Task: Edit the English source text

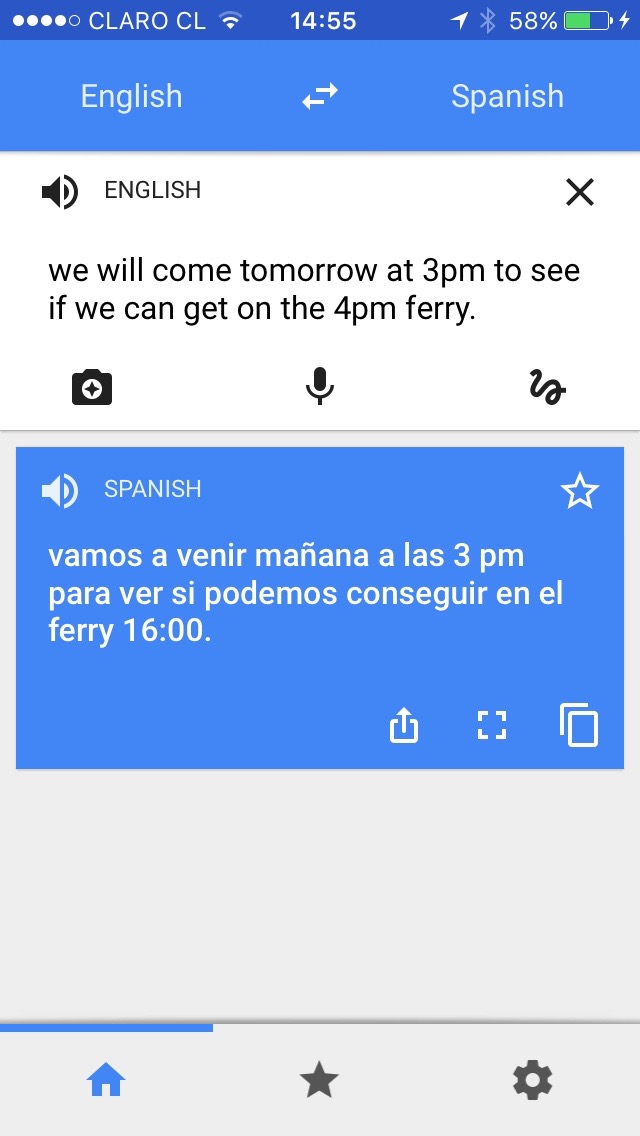Action: point(314,290)
